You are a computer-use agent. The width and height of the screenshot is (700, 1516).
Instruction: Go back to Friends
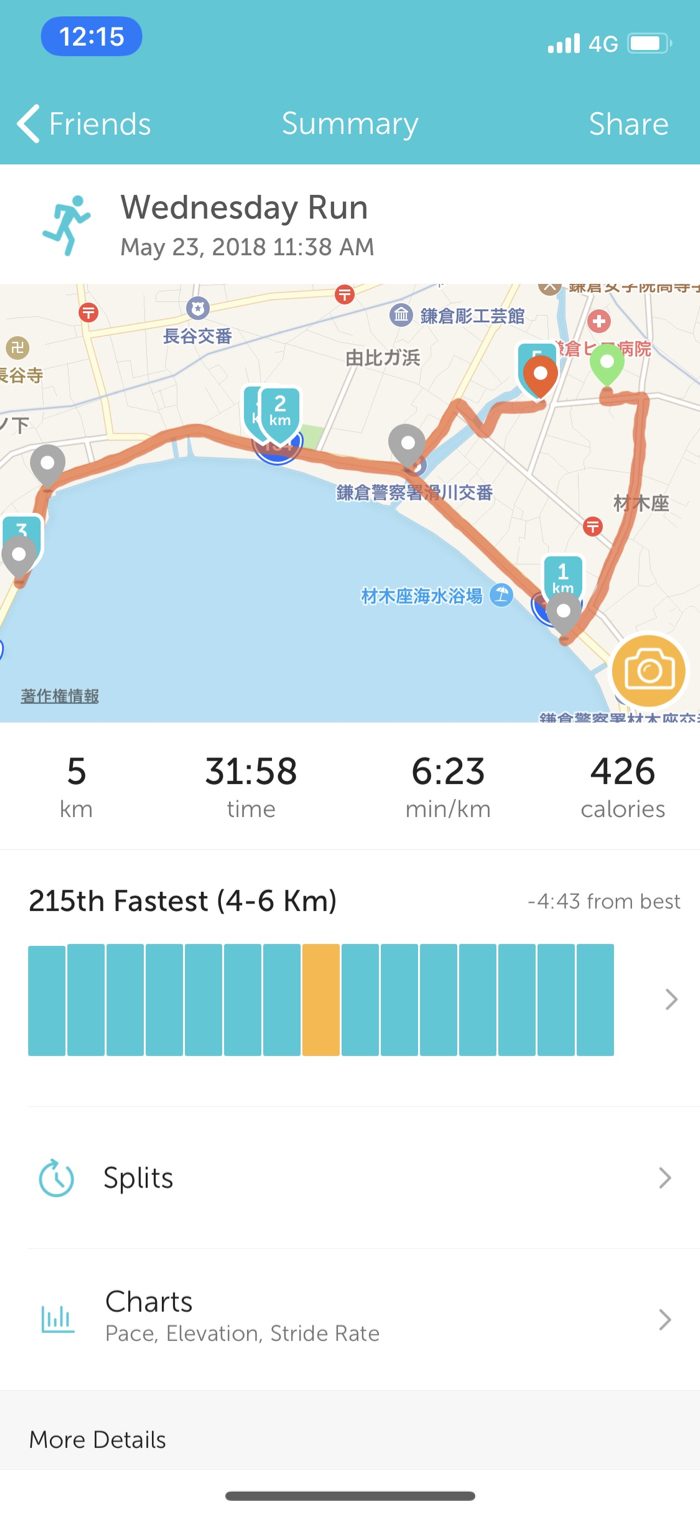point(85,124)
